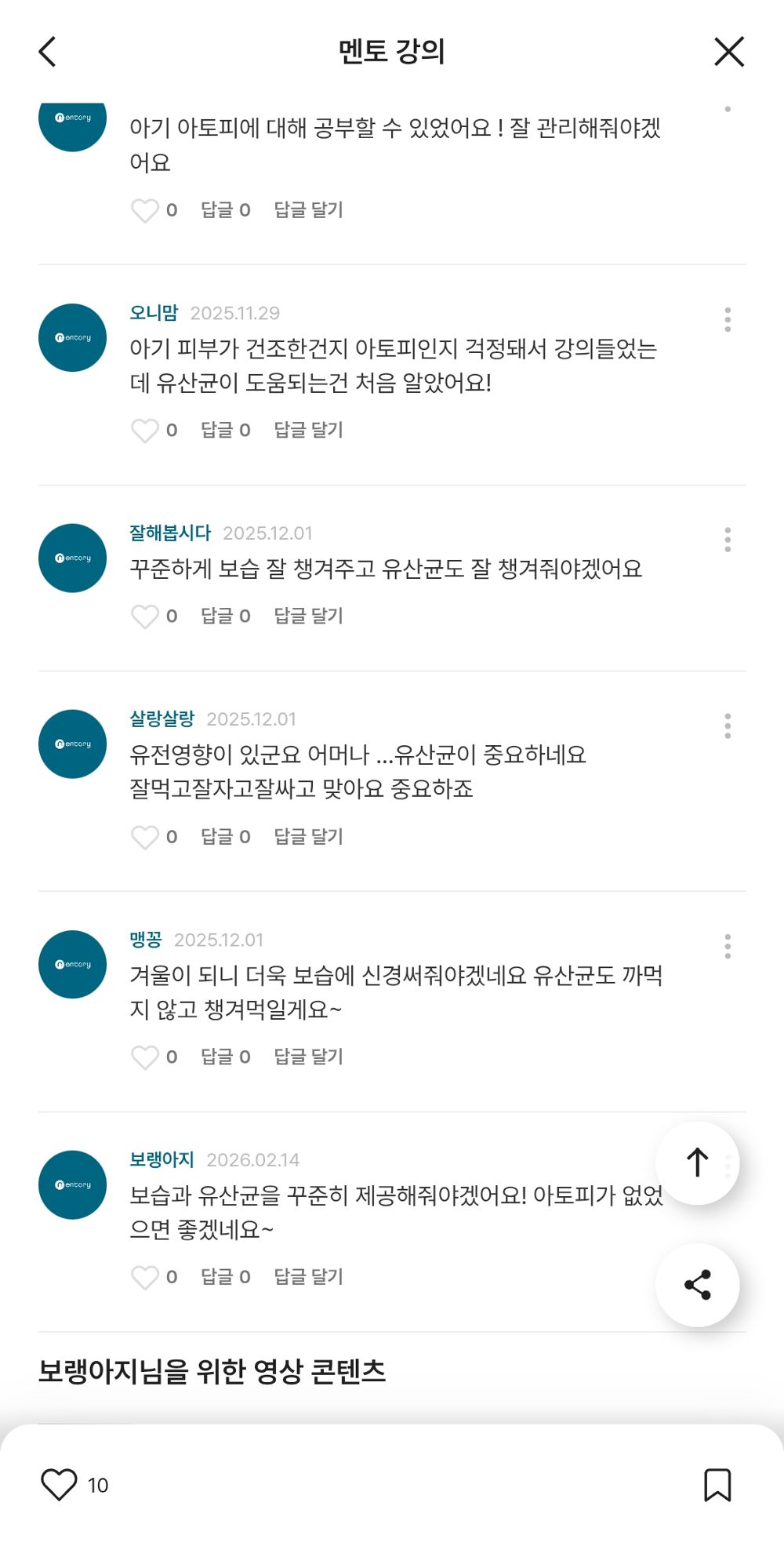The image size is (784, 1546).
Task: Click 살랑살랑's profile avatar
Action: tap(71, 744)
